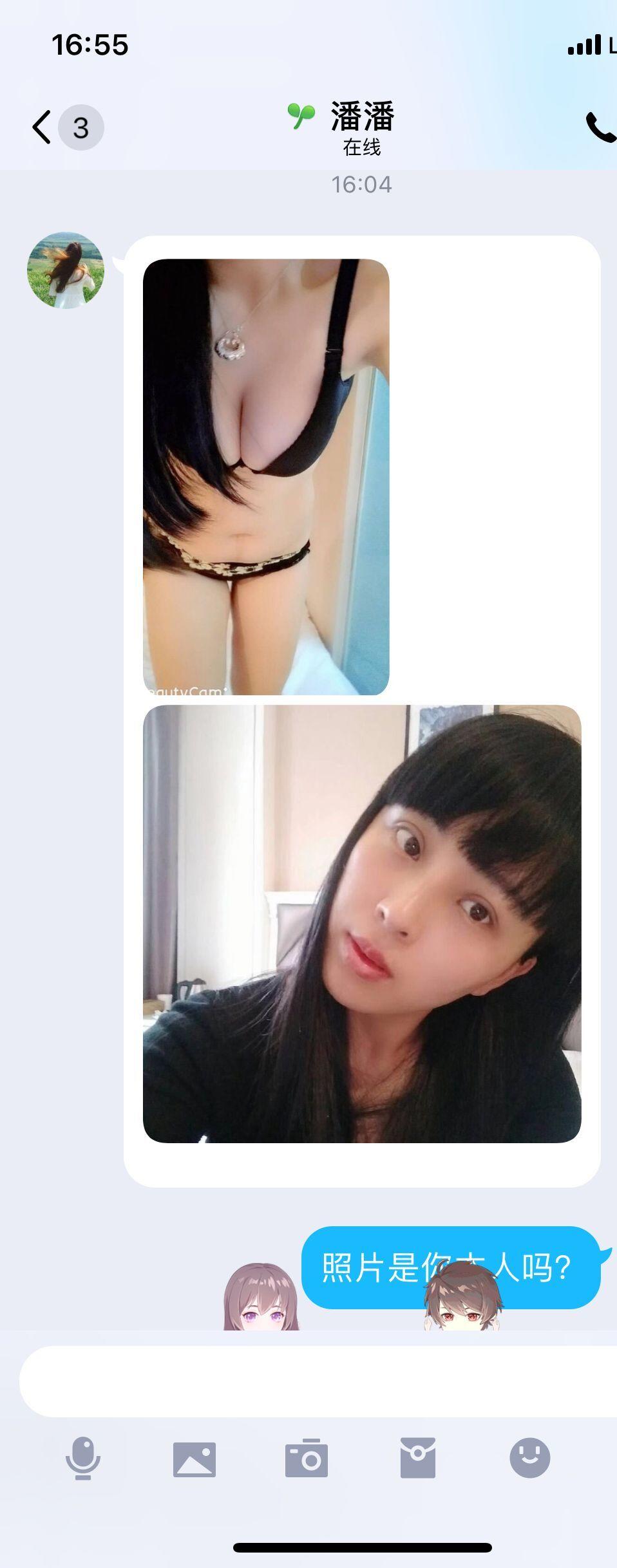Start a voice call with 潘潘
The height and width of the screenshot is (1568, 617).
(600, 127)
